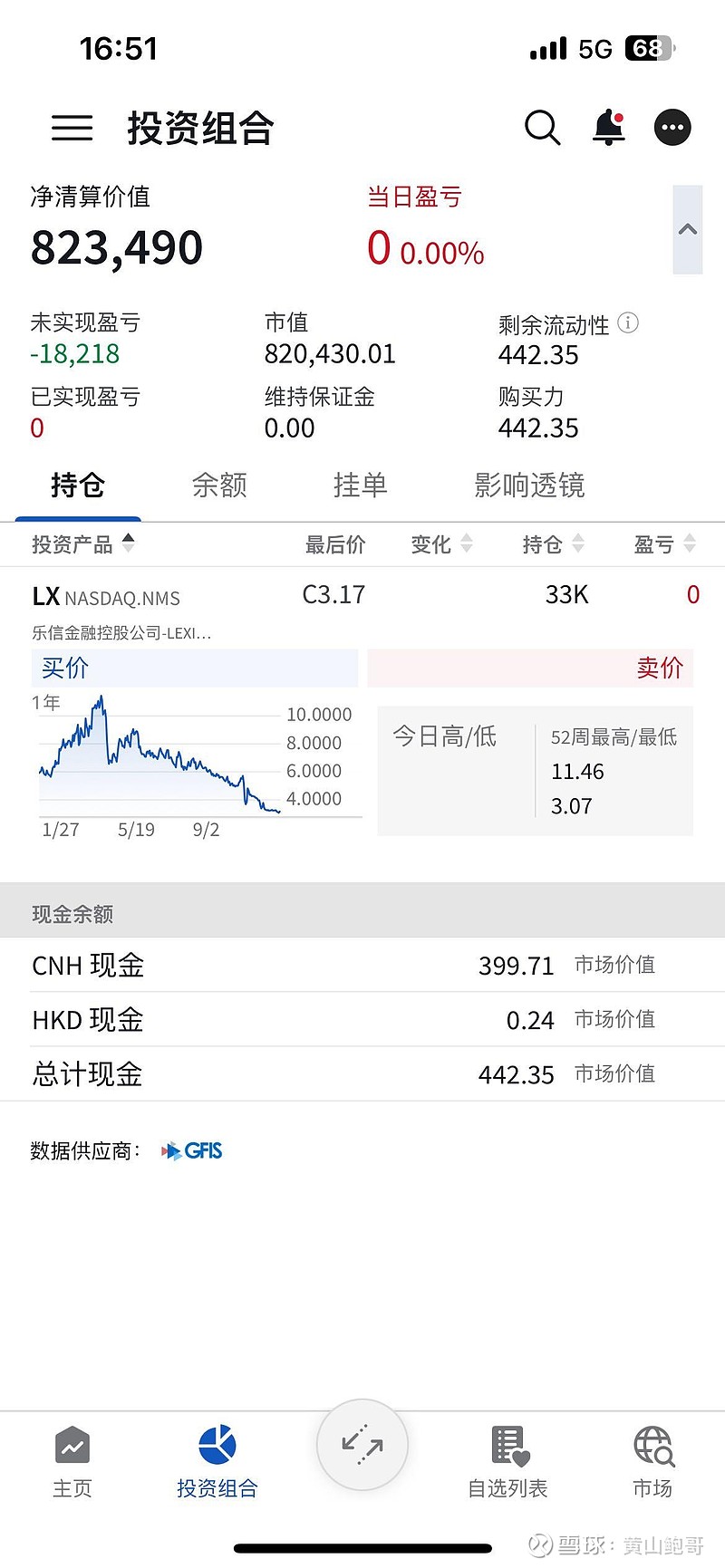Switch to the 影响透镜 tab
Image resolution: width=725 pixels, height=1568 pixels.
point(528,486)
